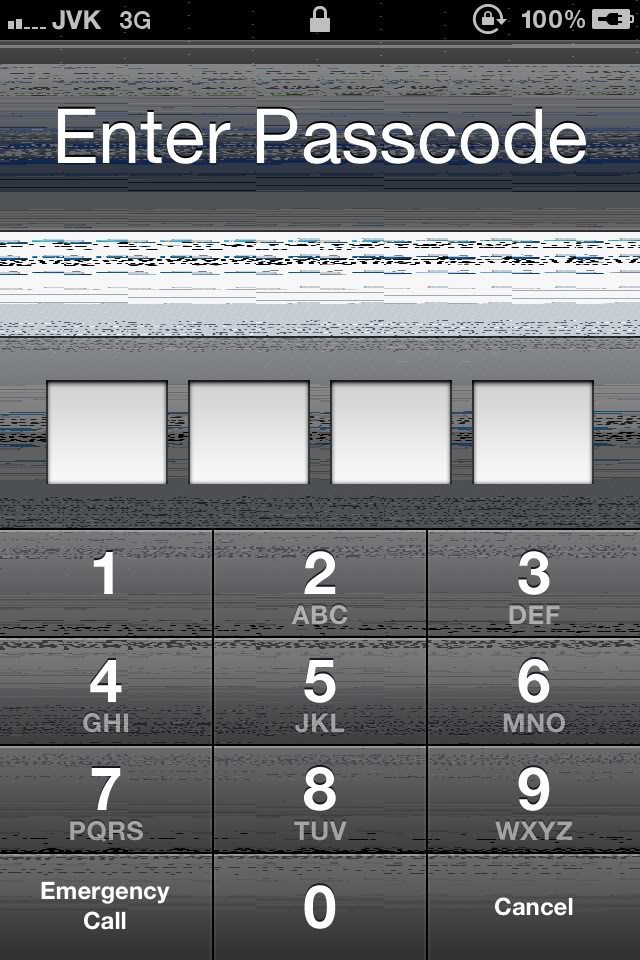Viewport: 640px width, 960px height.
Task: Enter digit 8 TUV
Action: tap(320, 800)
